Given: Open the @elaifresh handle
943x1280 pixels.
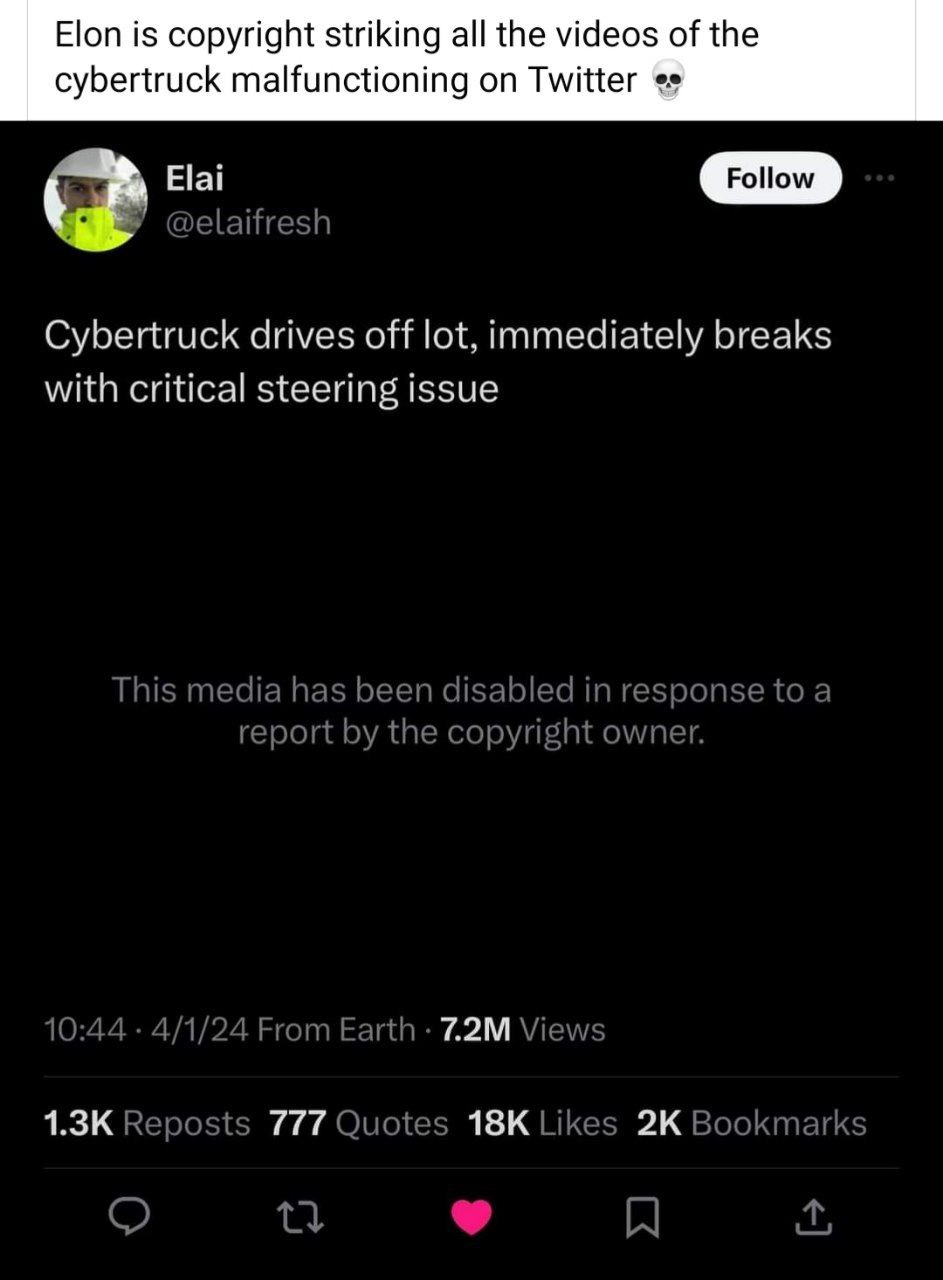Looking at the screenshot, I should tap(247, 222).
